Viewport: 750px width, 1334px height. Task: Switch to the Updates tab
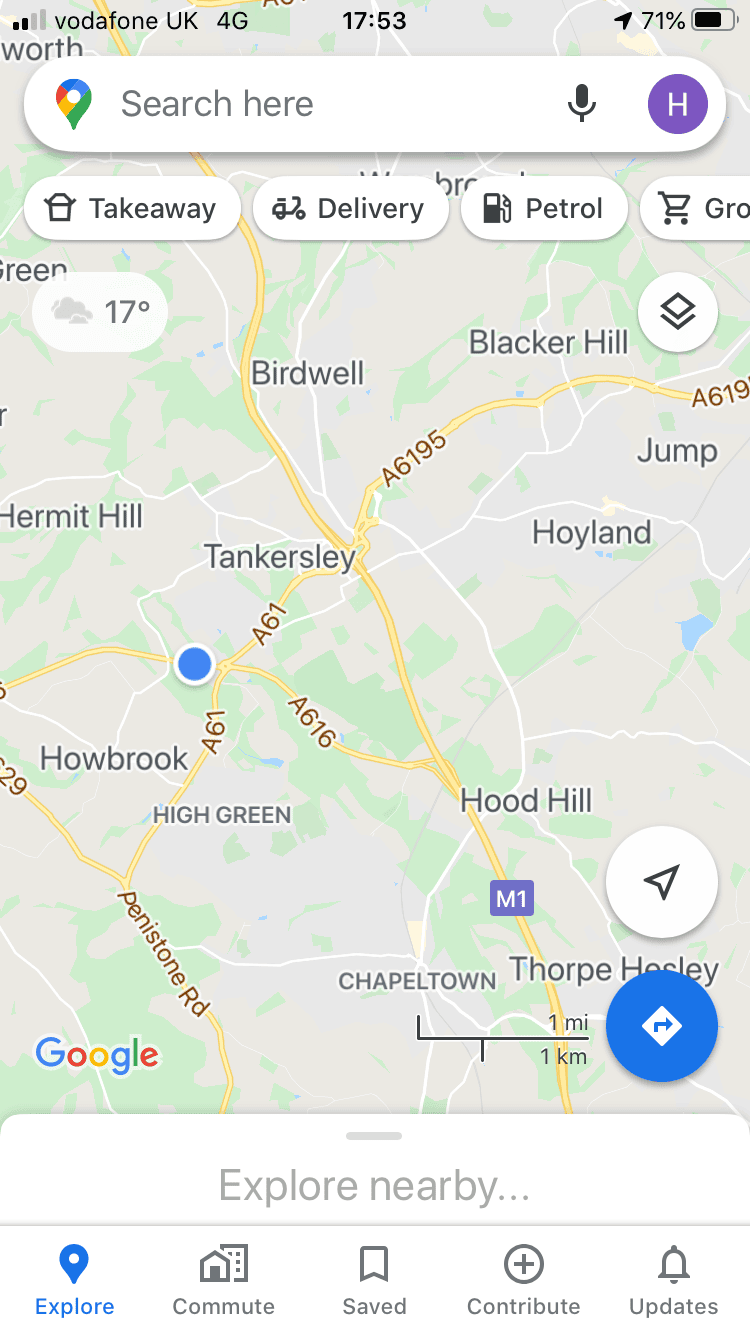674,1281
